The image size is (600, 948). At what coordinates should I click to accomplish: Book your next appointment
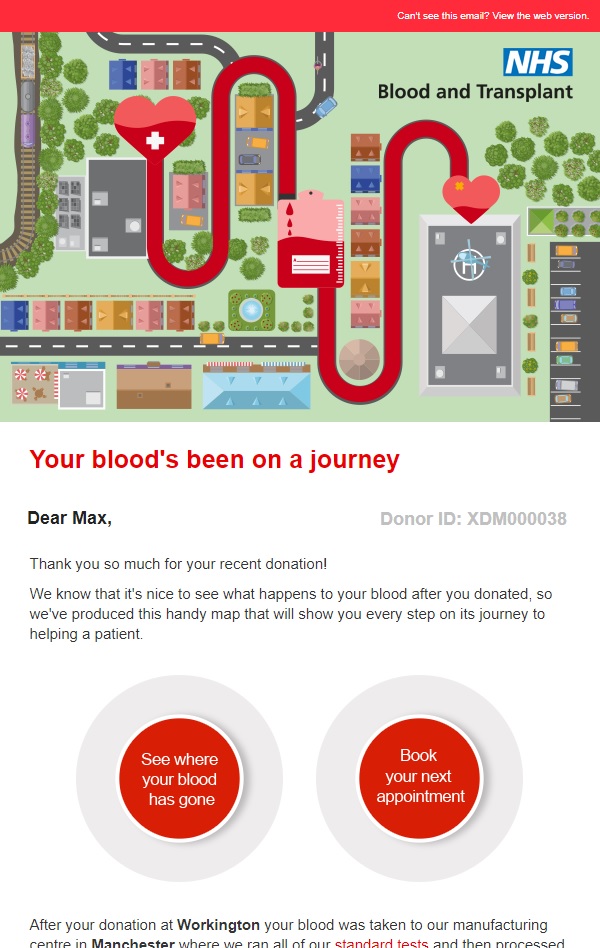(x=419, y=777)
